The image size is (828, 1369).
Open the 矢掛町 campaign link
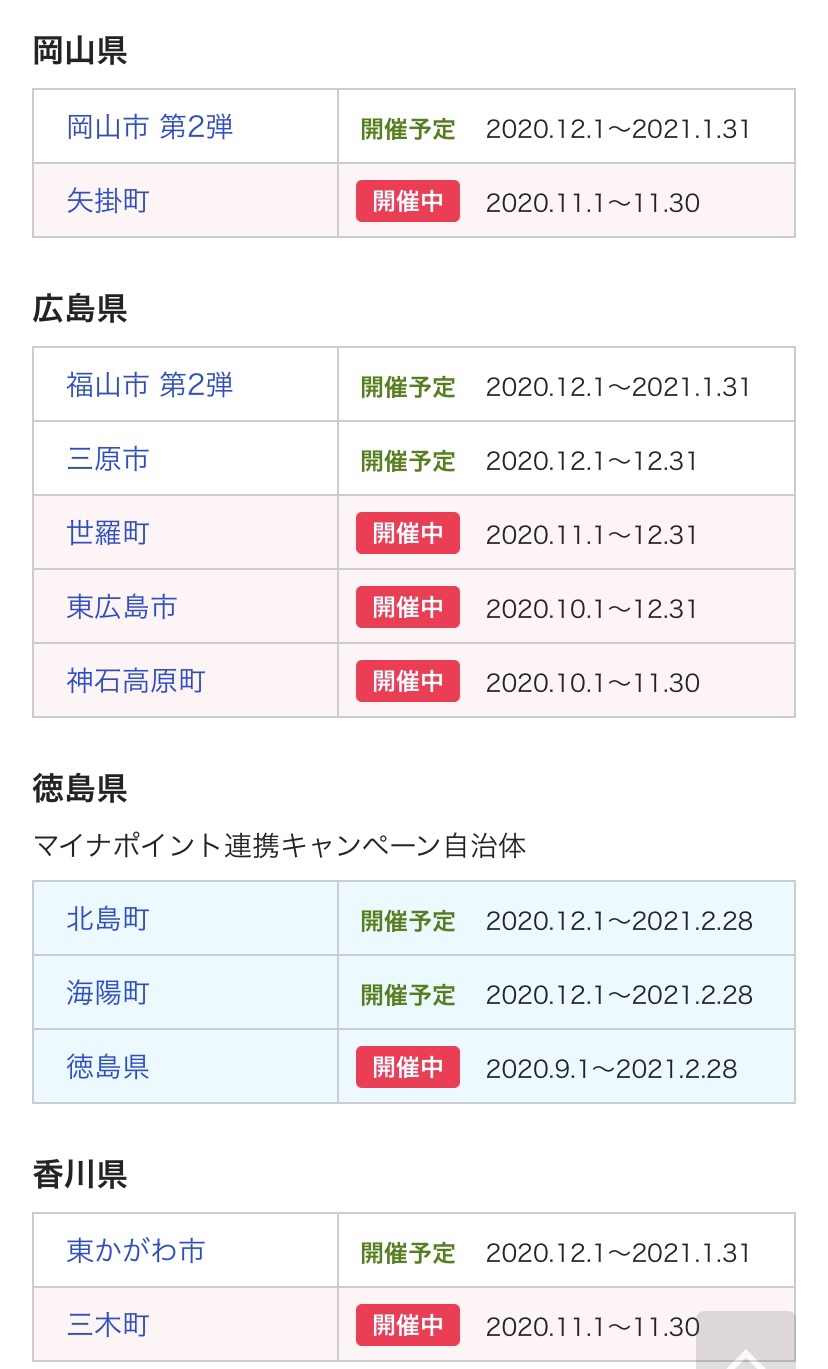[108, 201]
